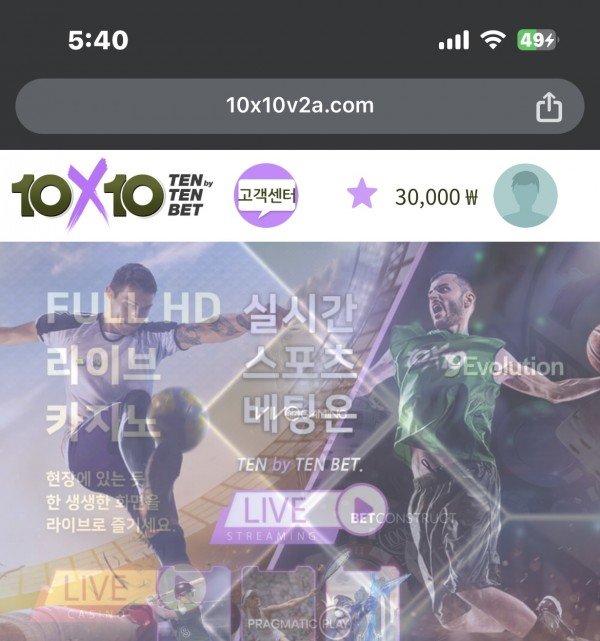Open the profile avatar menu
This screenshot has width=600, height=641.
tap(525, 195)
